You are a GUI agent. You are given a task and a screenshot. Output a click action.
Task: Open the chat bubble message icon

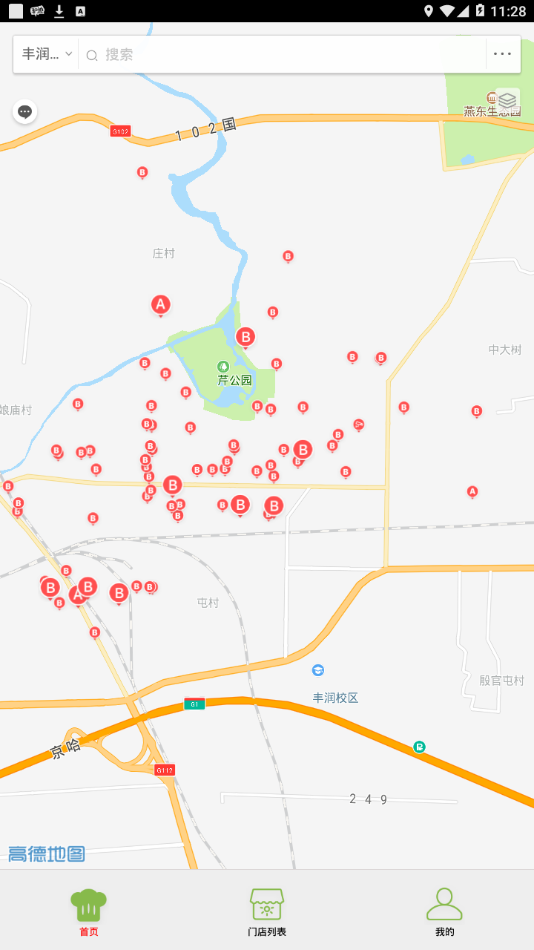pos(25,111)
